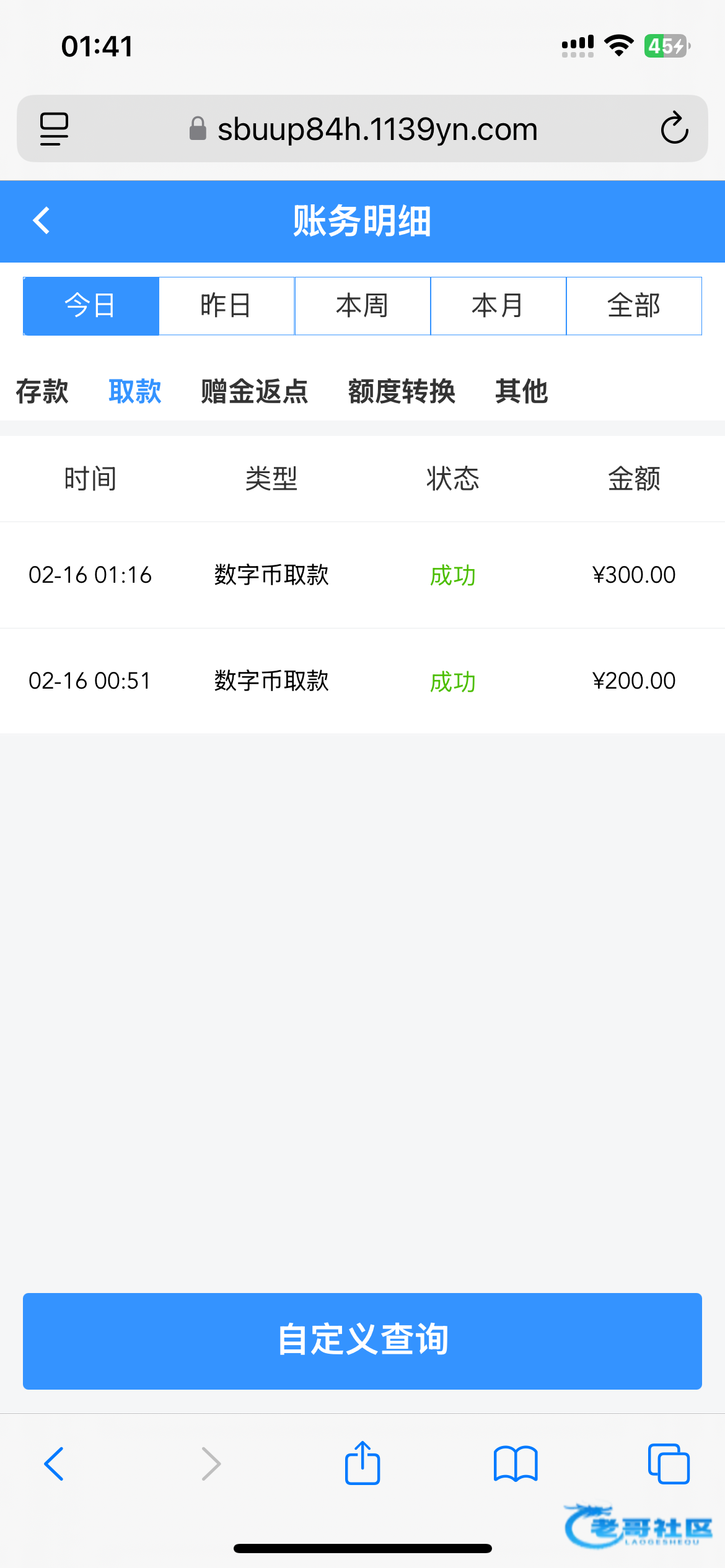725x1568 pixels.
Task: Share this page from Safari toolbar
Action: (x=362, y=1464)
